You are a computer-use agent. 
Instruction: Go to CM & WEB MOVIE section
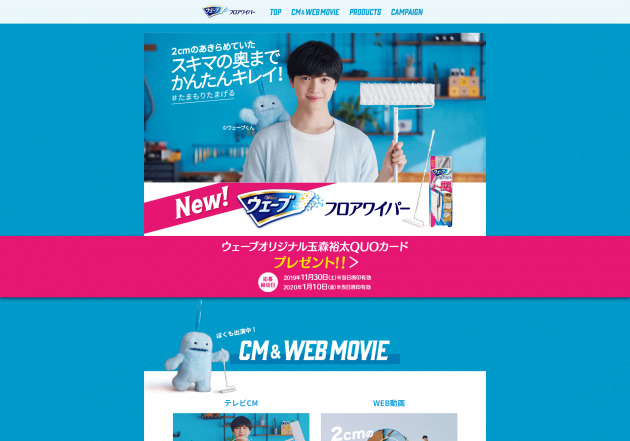(x=315, y=12)
